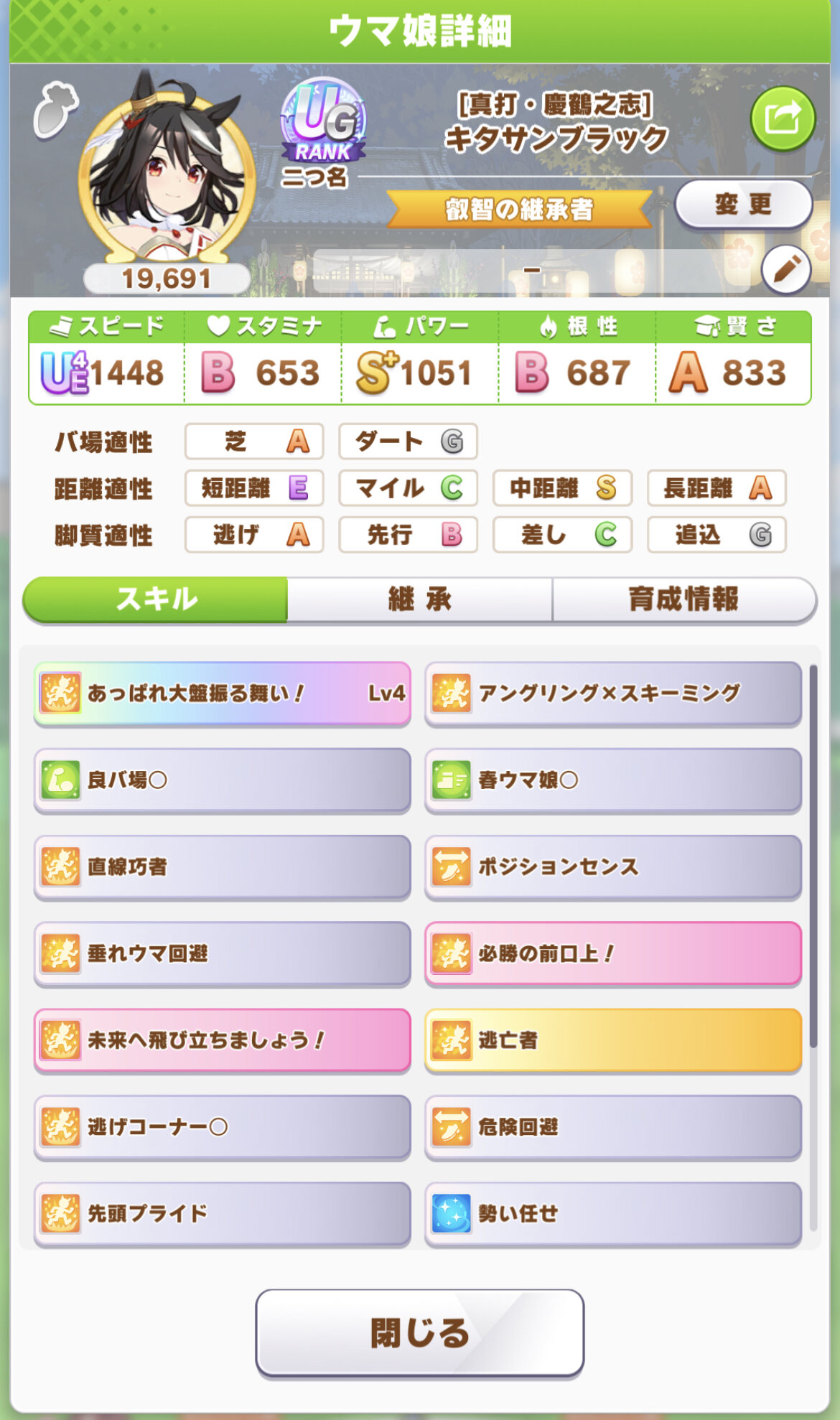Tap the 未来へ飛び立ちましょう！ skill

(x=223, y=1040)
